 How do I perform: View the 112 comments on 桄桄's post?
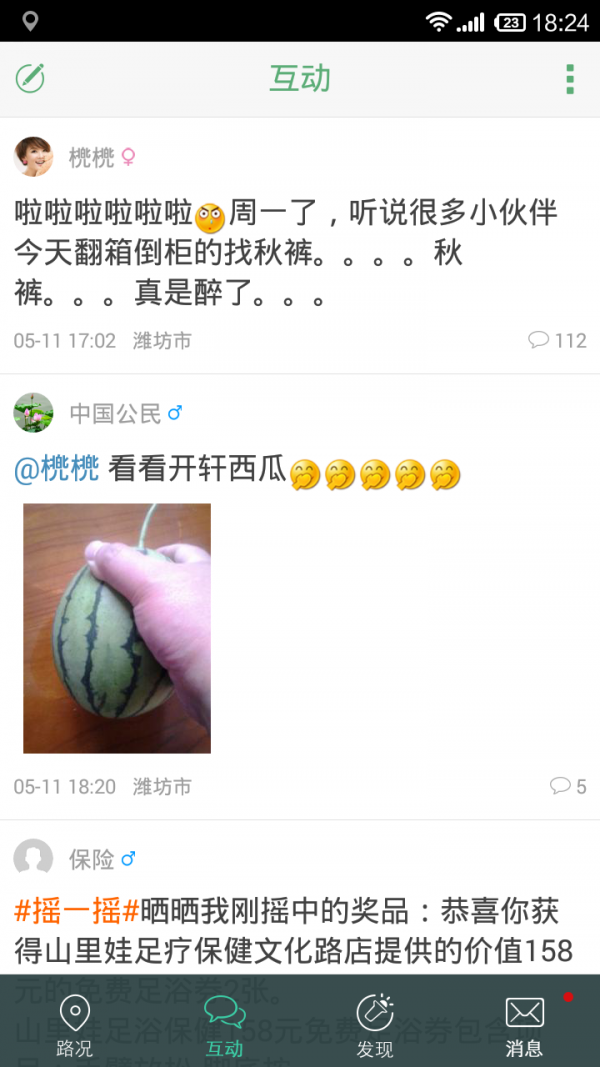pyautogui.click(x=557, y=341)
